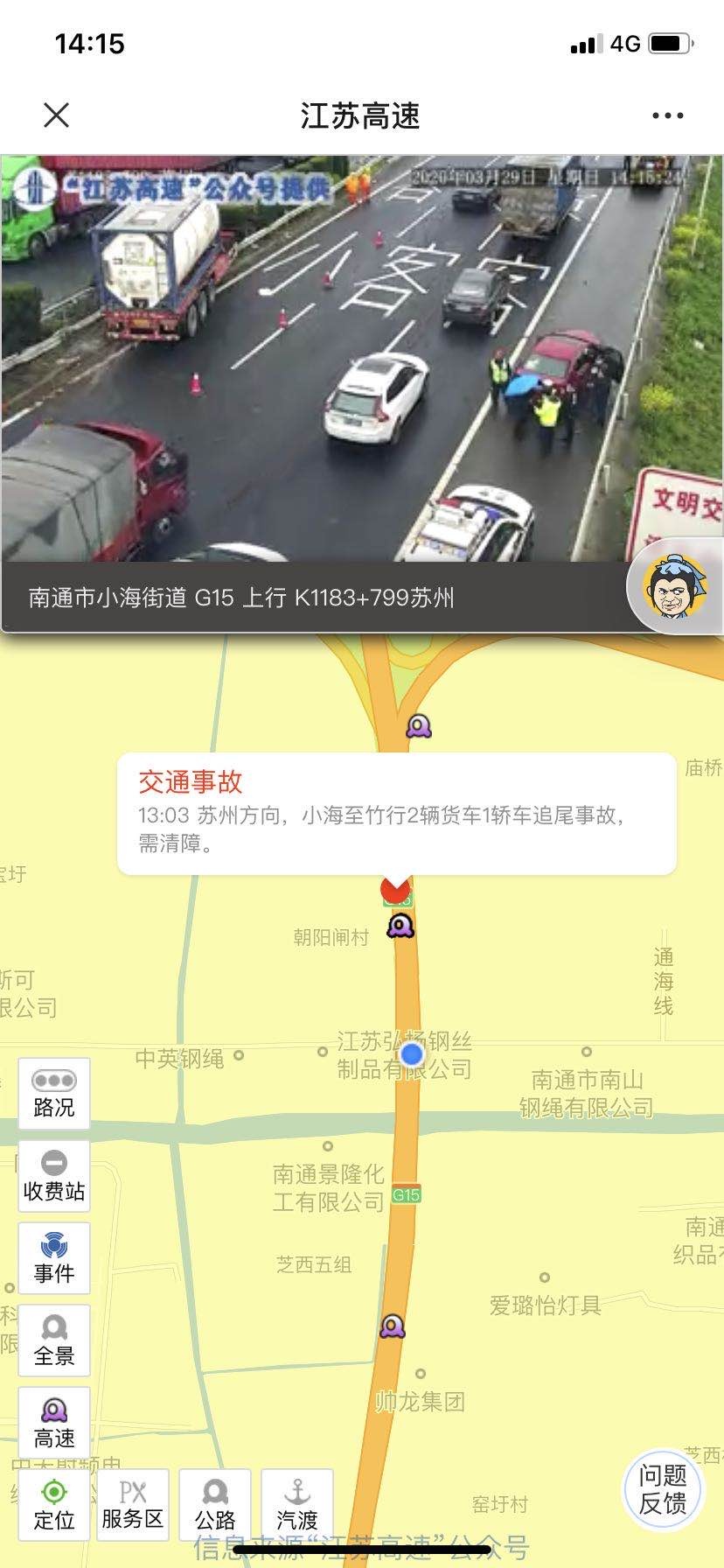Tap 定位 to locate yourself

[x=54, y=1505]
